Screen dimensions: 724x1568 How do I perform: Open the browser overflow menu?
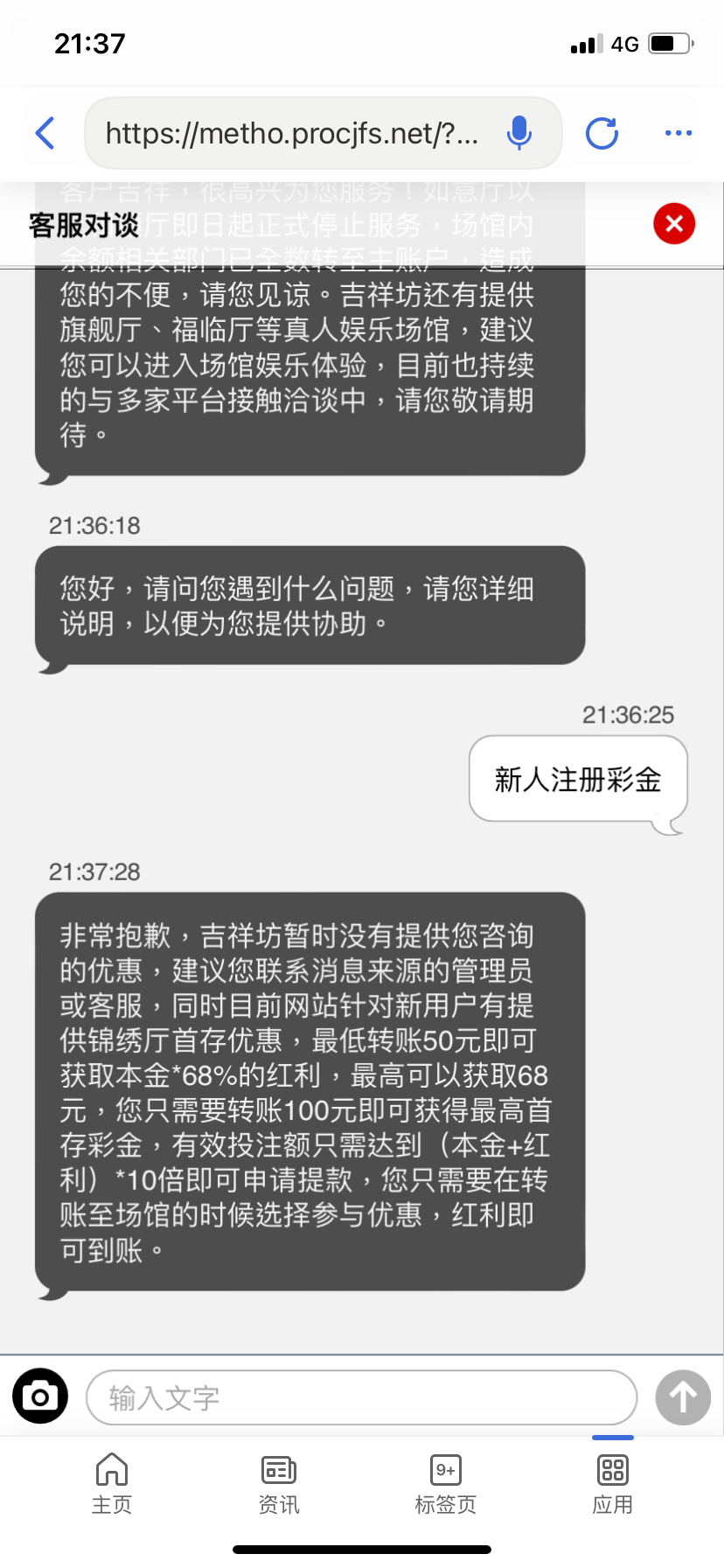(678, 133)
